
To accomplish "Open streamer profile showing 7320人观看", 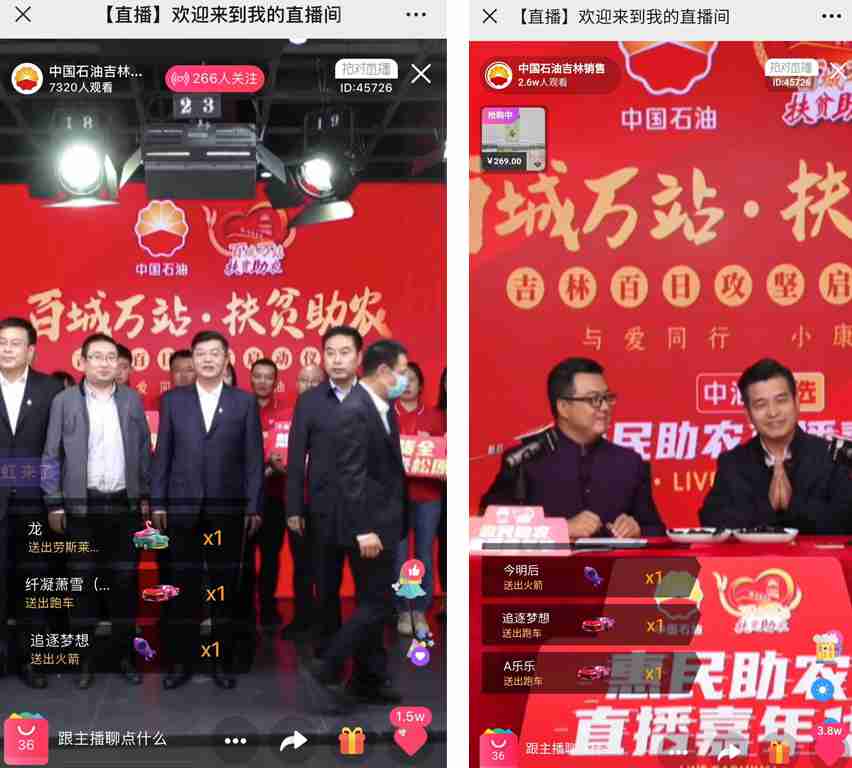I will [78, 78].
